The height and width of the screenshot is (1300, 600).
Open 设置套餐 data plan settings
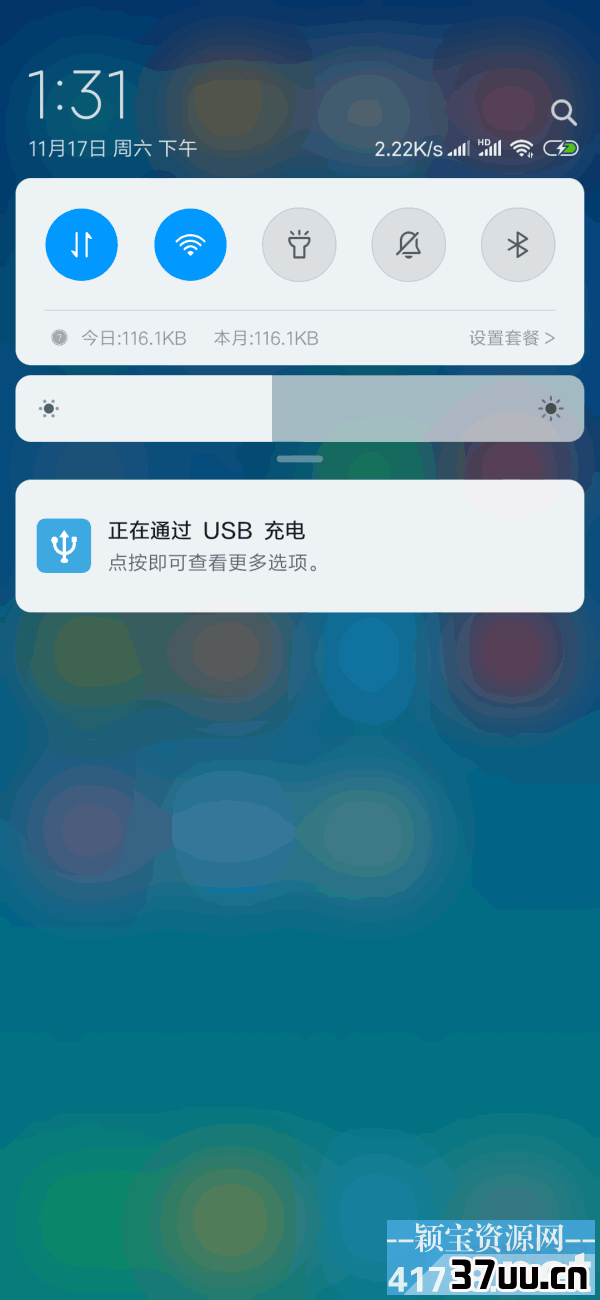point(511,338)
